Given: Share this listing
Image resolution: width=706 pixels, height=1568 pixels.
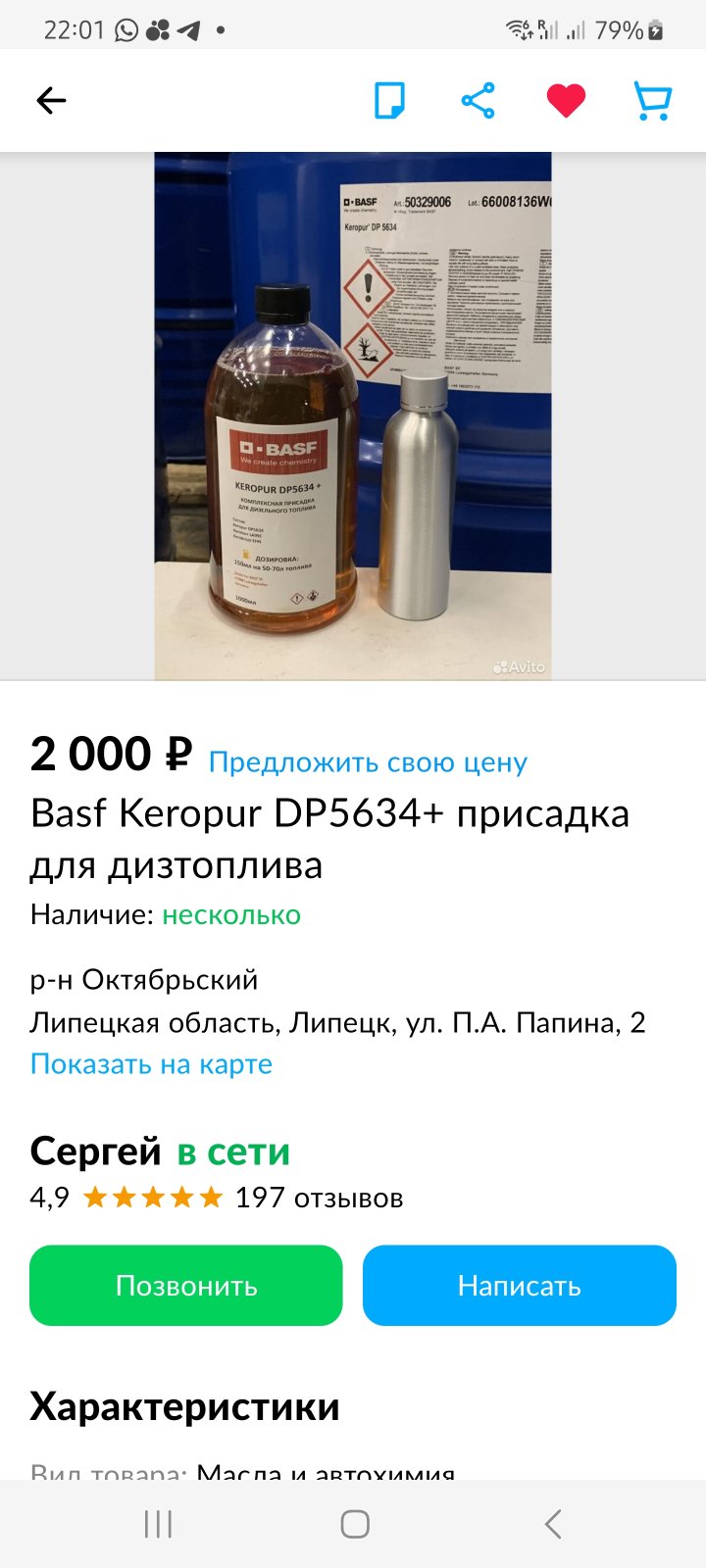Looking at the screenshot, I should point(478,100).
